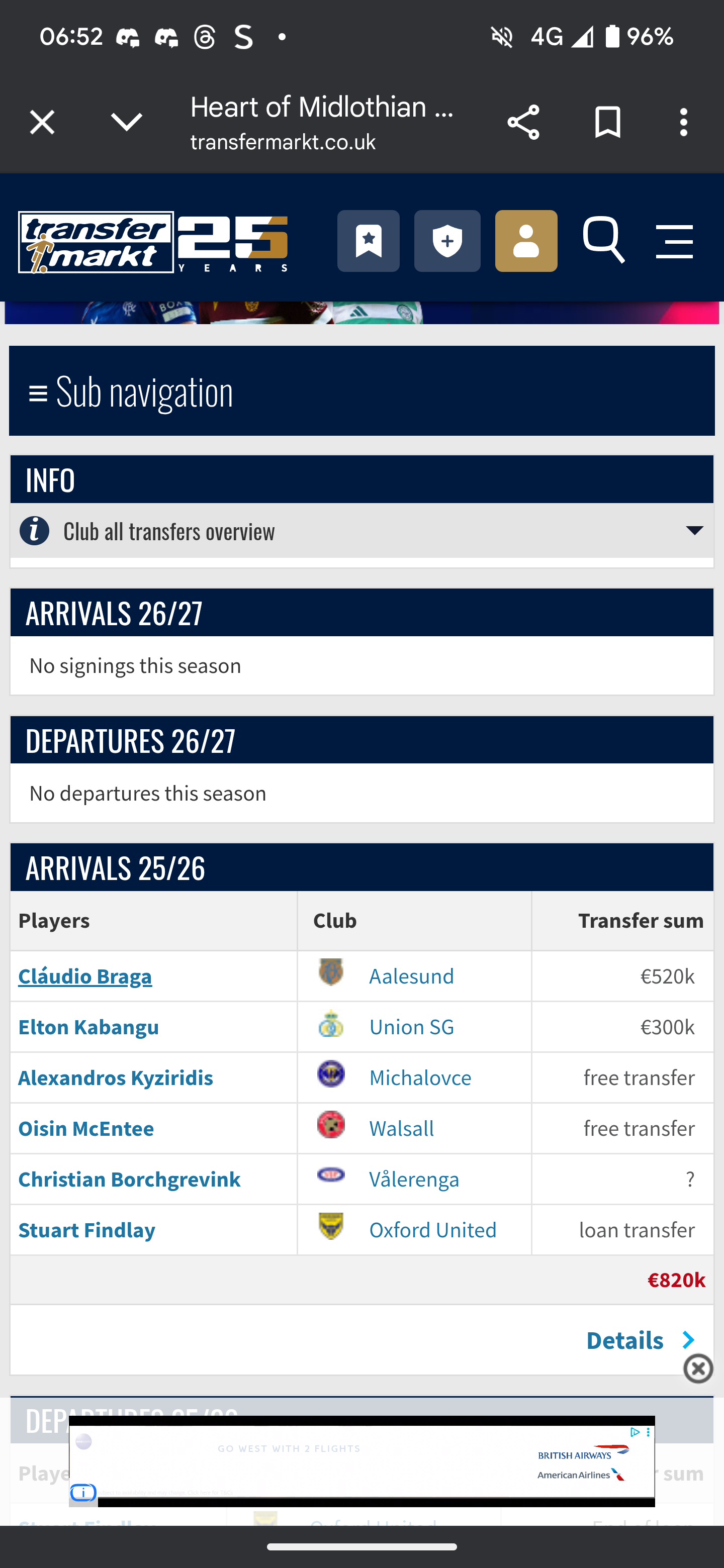The image size is (724, 1568).
Task: Open the watchlist bookmark button
Action: [369, 241]
